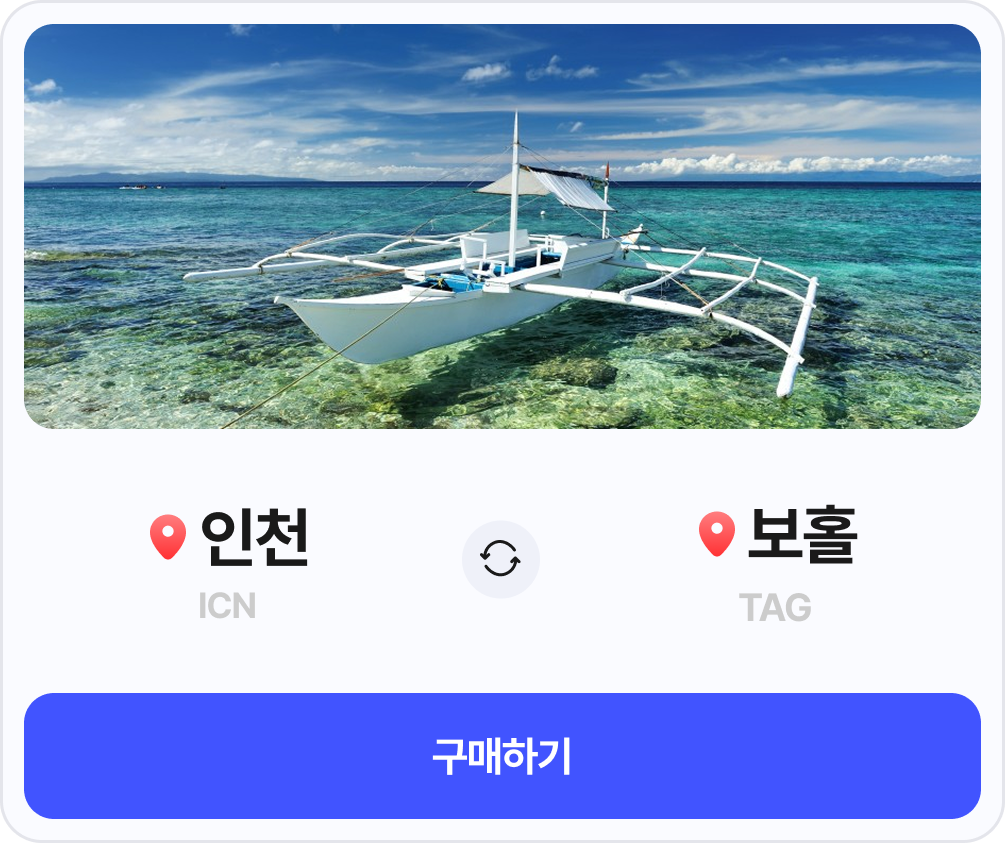Image resolution: width=1005 pixels, height=843 pixels.
Task: Tap the 구매하기 purchase button
Action: click(502, 756)
